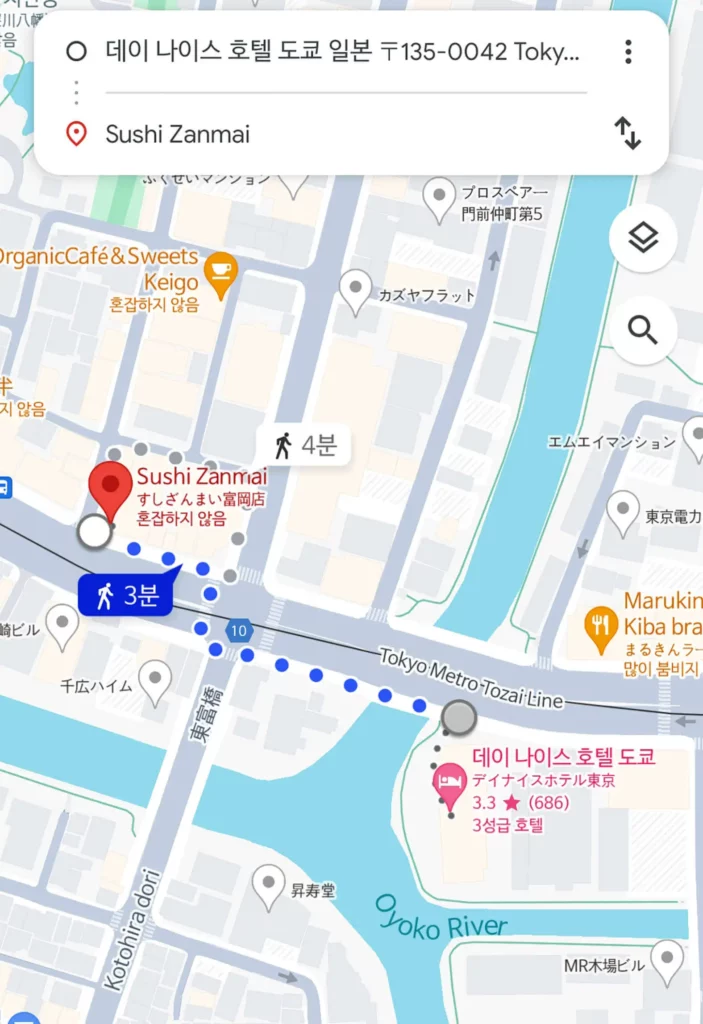Viewport: 703px width, 1024px height.
Task: Open the 東京電力 place pin
Action: click(623, 510)
